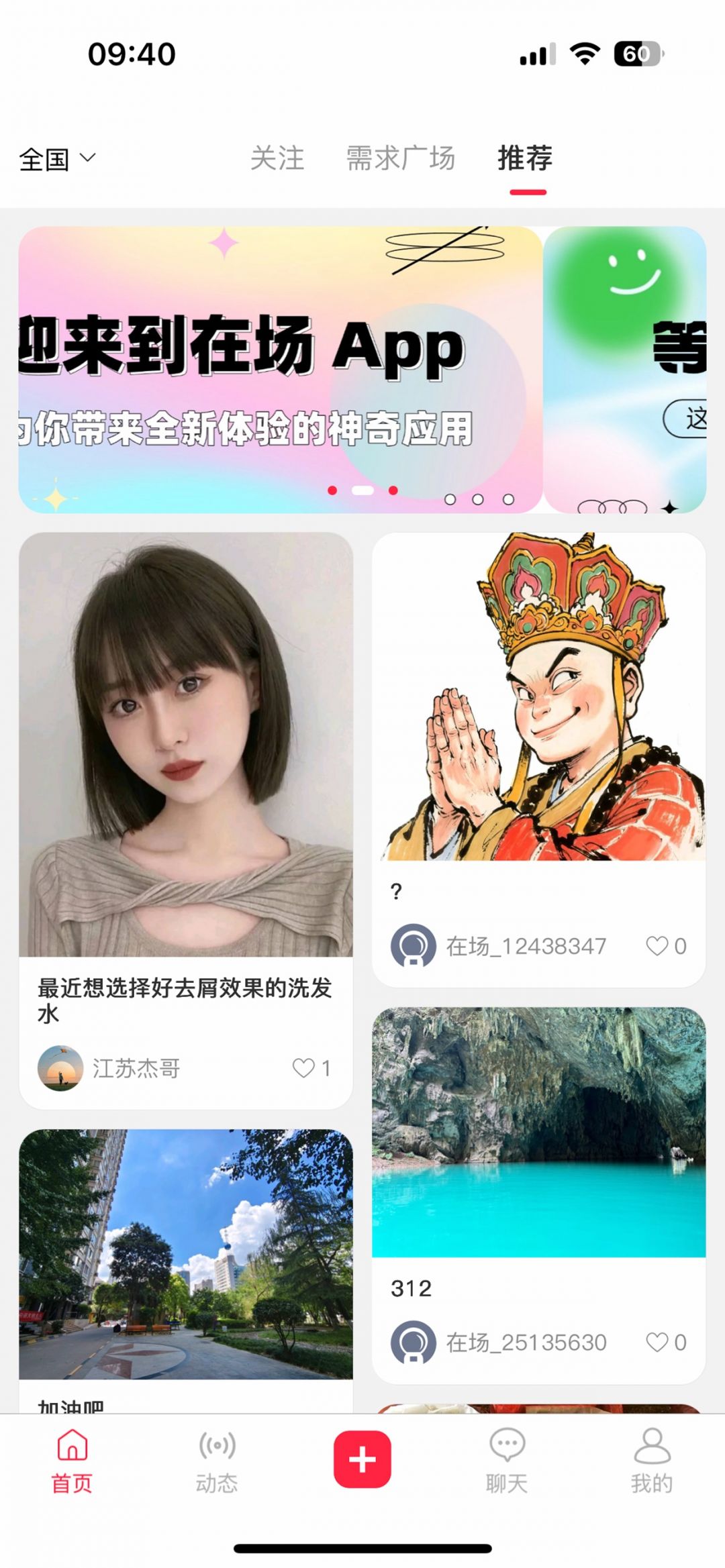Switch to the 需求广场 tab
This screenshot has width=725, height=1568.
tap(400, 159)
